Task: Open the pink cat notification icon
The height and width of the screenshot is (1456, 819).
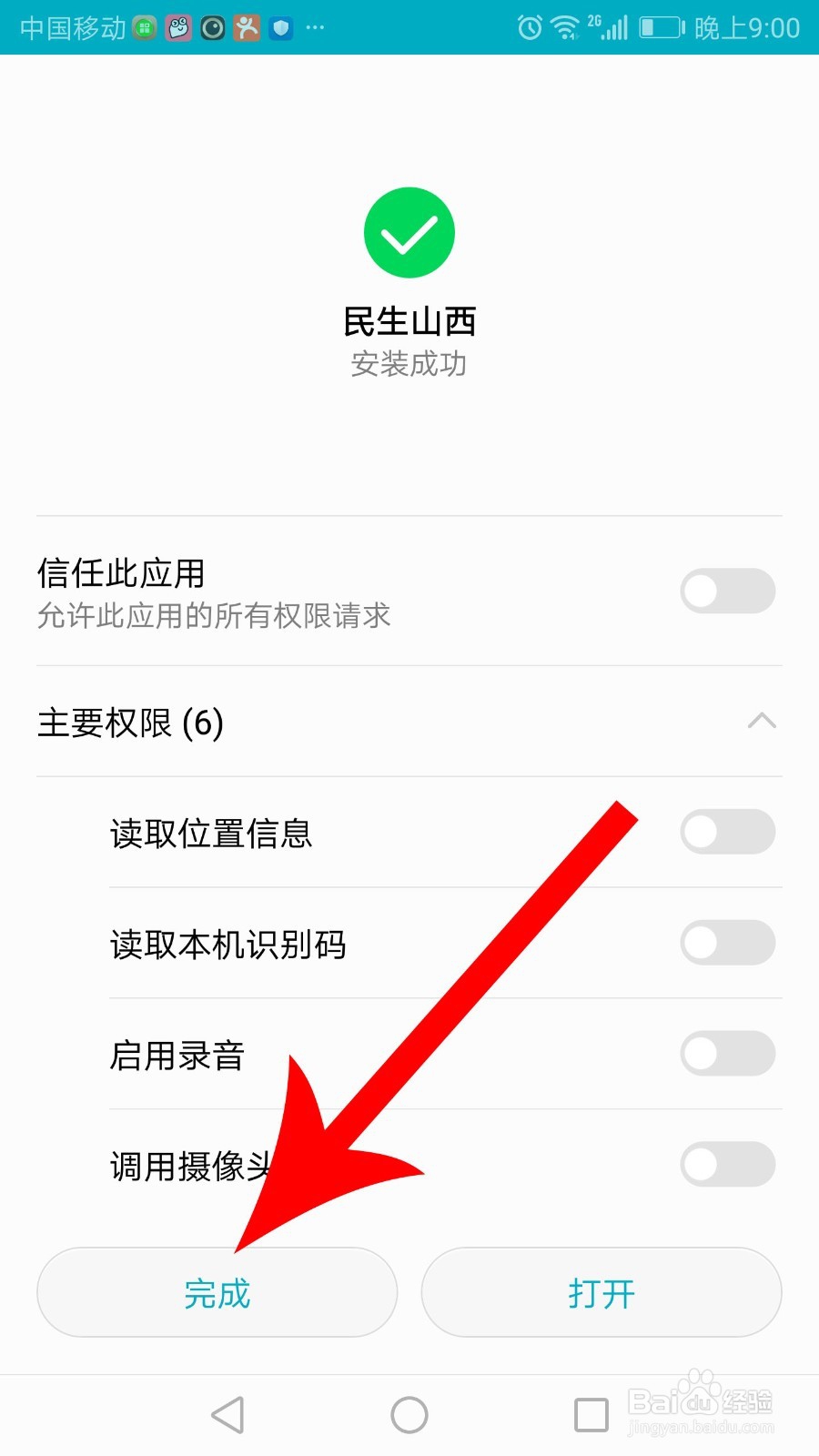Action: (177, 28)
